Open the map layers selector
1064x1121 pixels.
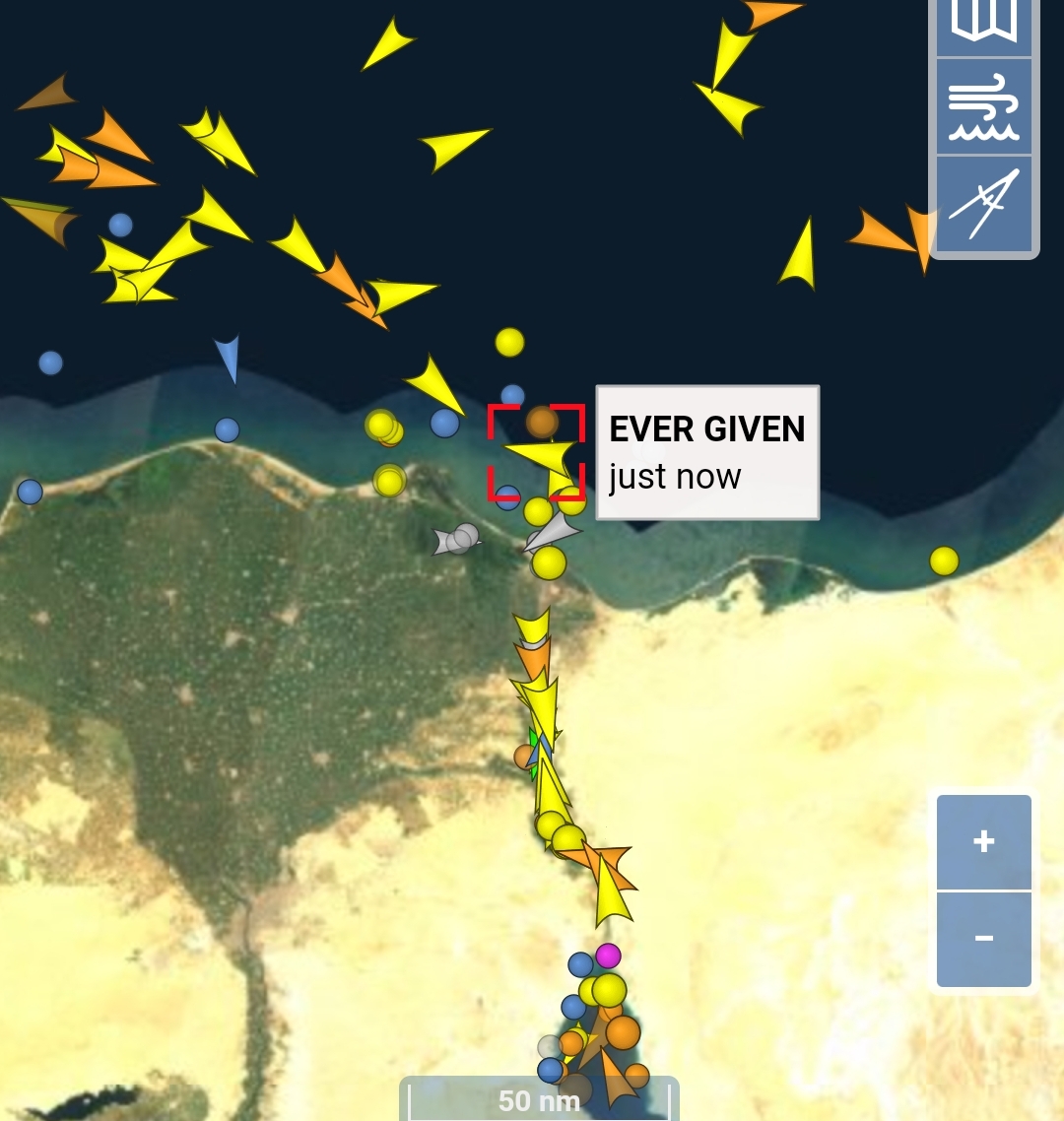coord(983,24)
